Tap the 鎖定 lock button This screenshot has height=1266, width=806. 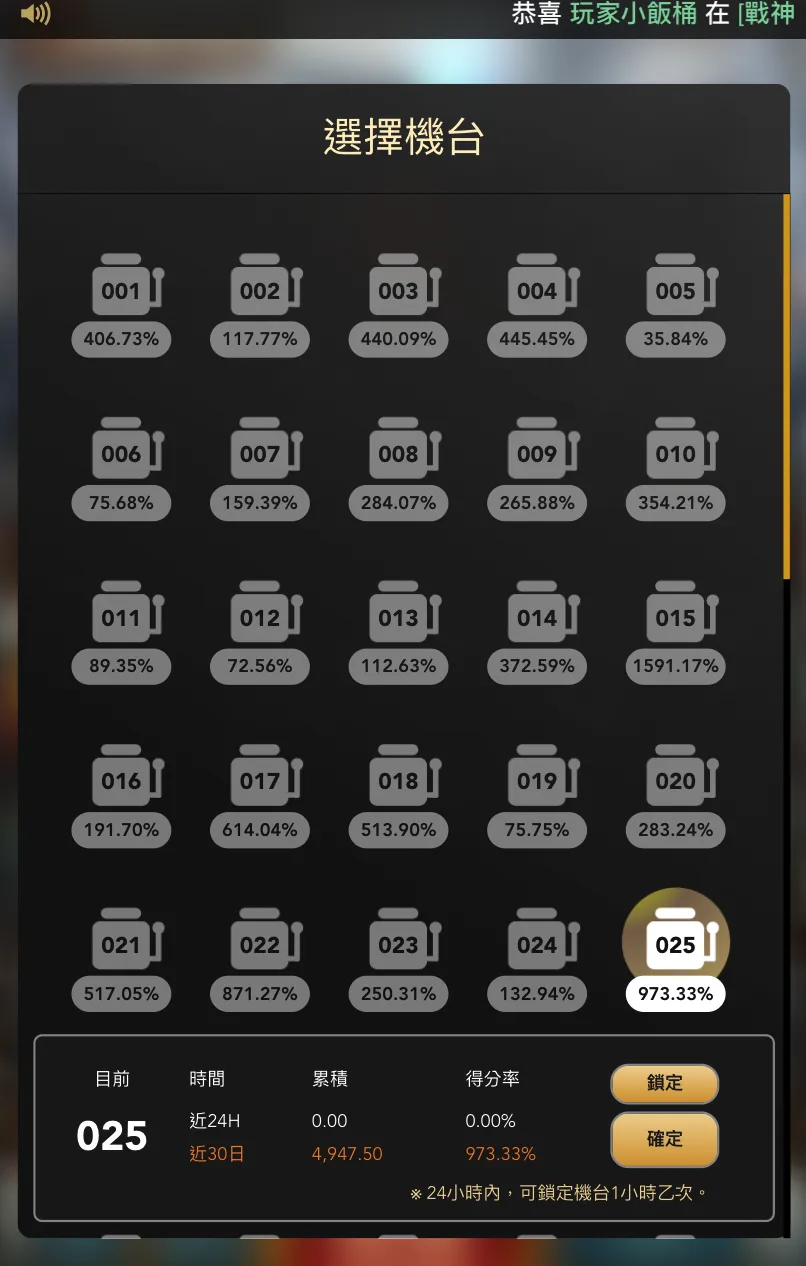coord(664,1083)
